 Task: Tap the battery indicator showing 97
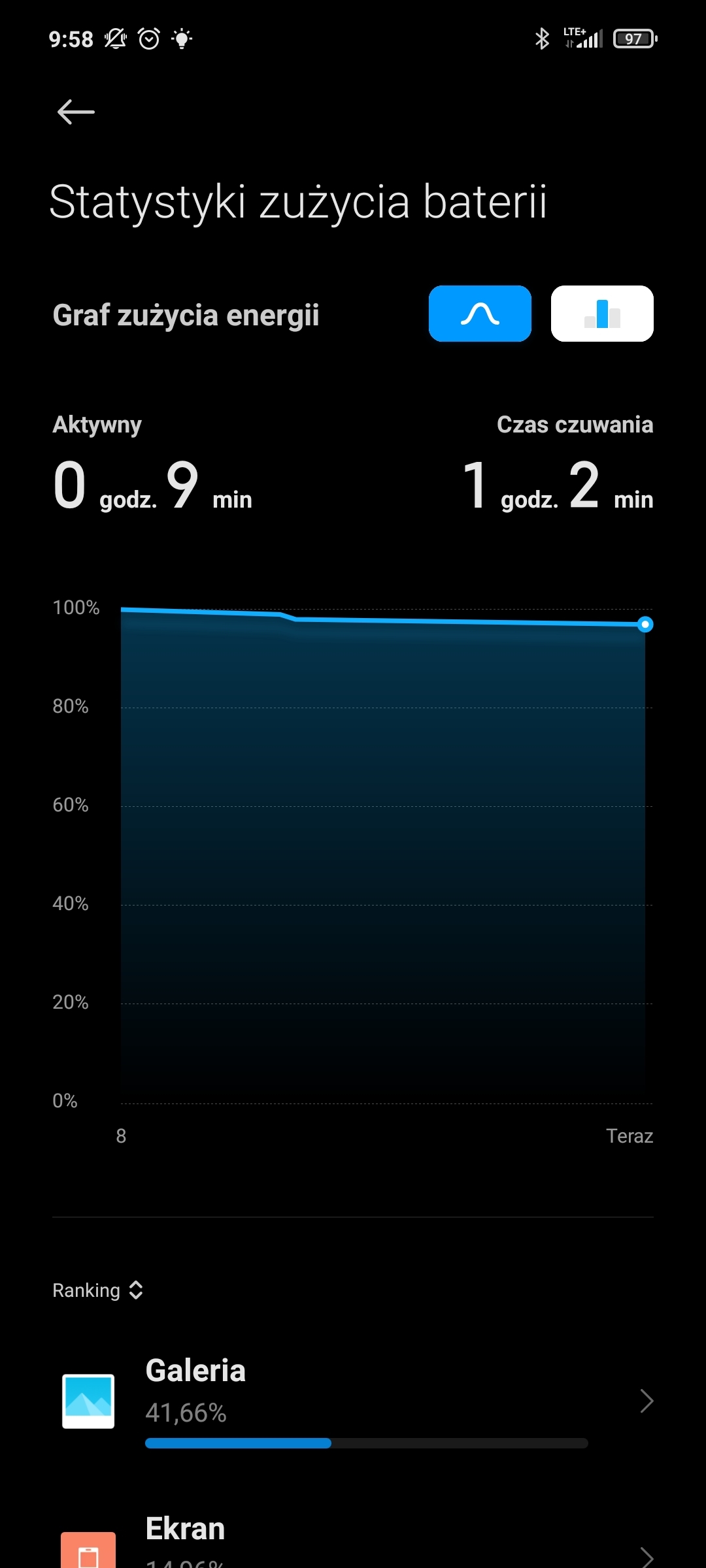(x=633, y=39)
